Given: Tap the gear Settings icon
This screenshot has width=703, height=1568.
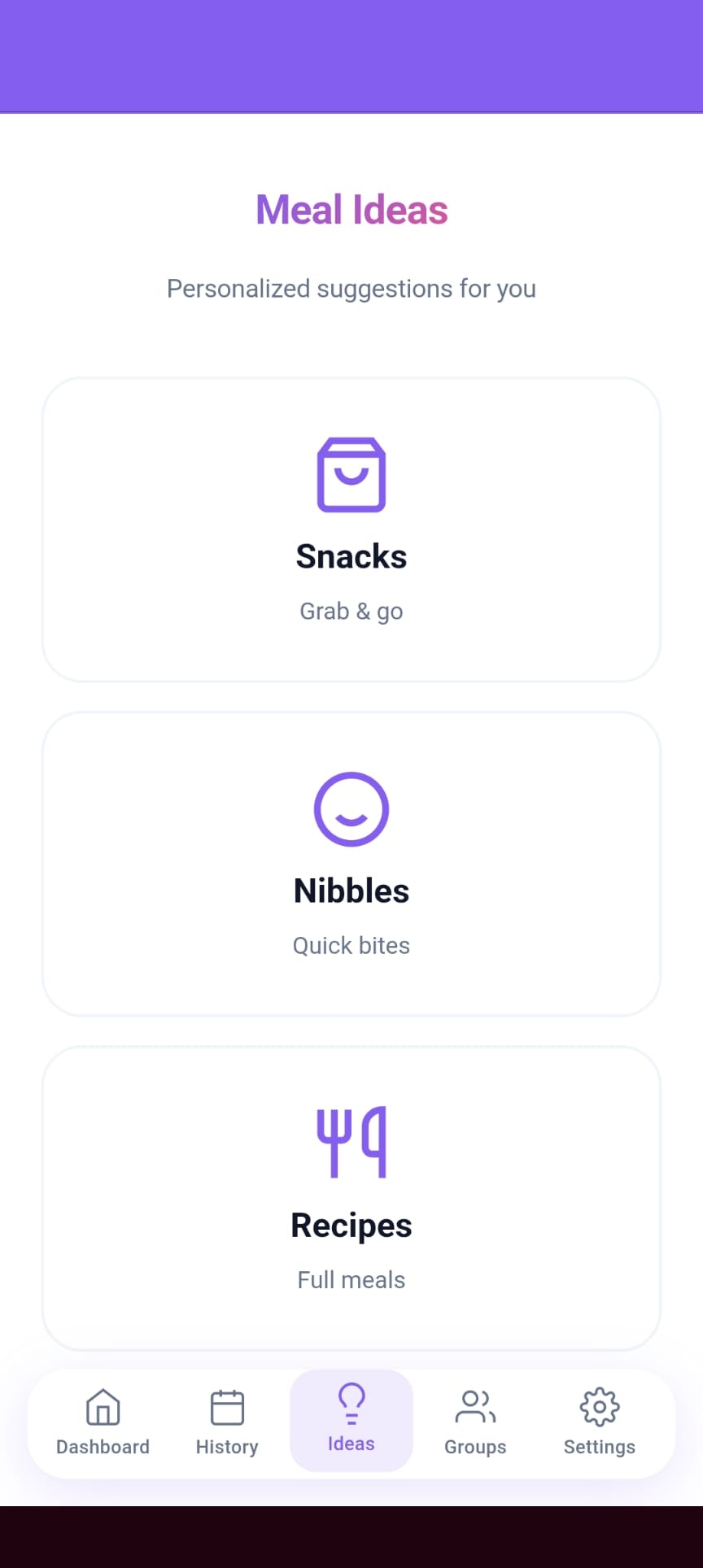Looking at the screenshot, I should 599,1408.
